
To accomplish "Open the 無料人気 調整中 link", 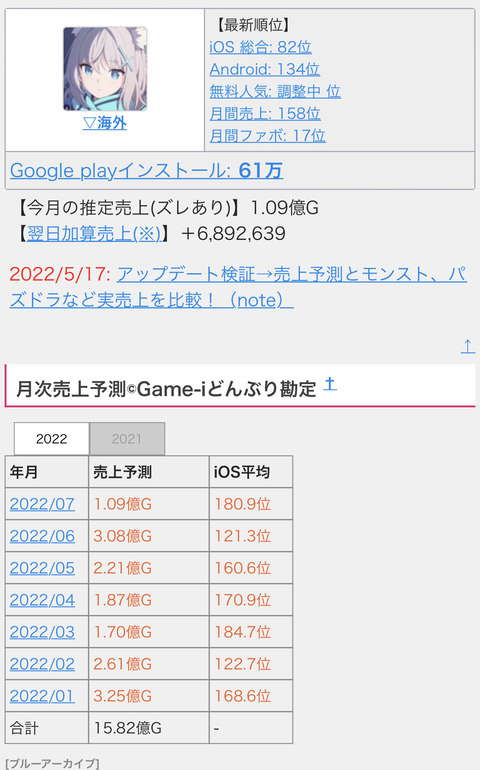I will 275,91.
